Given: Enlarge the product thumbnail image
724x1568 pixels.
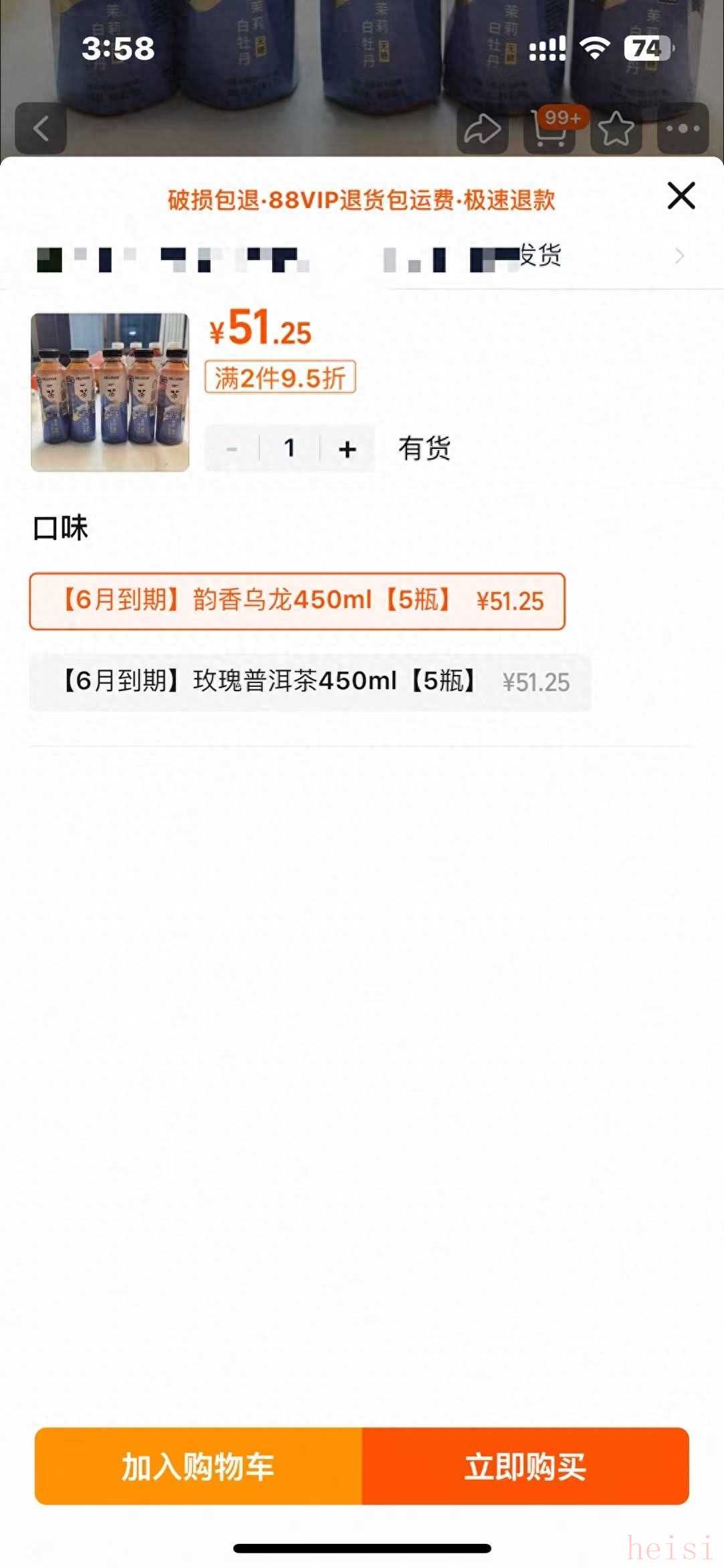Looking at the screenshot, I should [x=110, y=392].
